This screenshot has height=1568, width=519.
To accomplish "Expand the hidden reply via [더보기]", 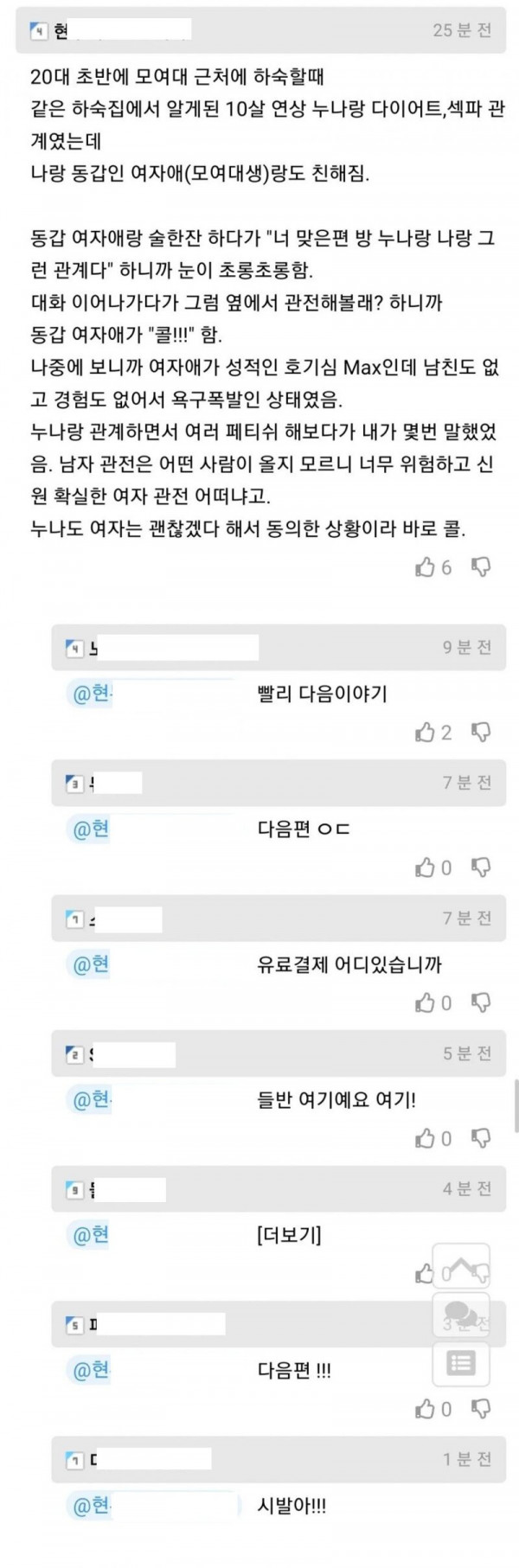I will pyautogui.click(x=289, y=1235).
